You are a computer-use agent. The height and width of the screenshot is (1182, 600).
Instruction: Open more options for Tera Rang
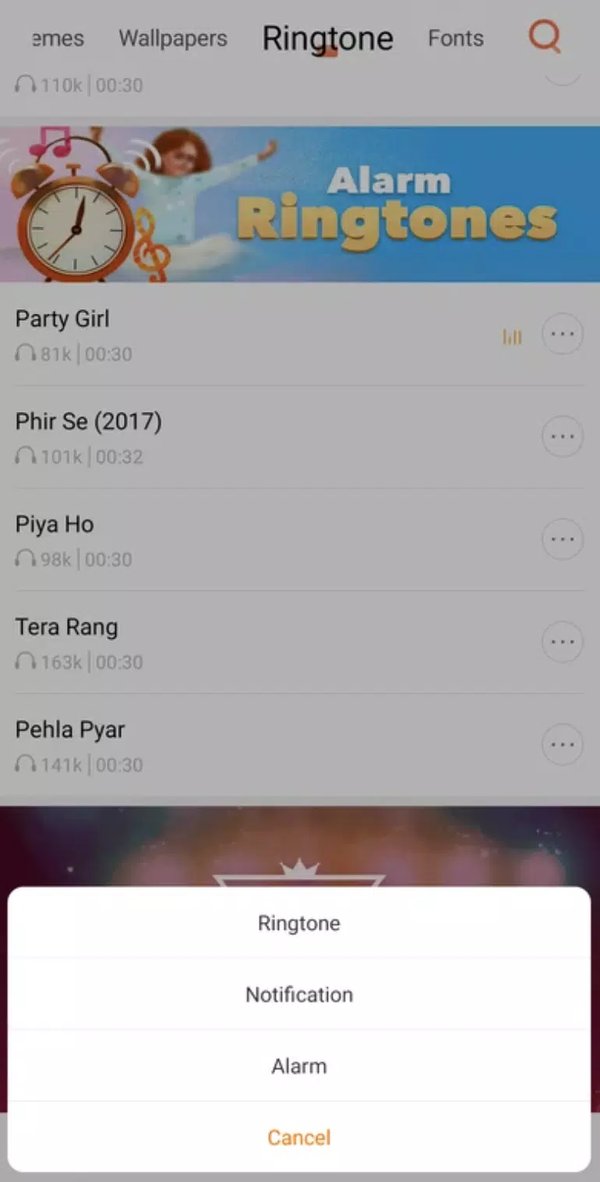(562, 642)
